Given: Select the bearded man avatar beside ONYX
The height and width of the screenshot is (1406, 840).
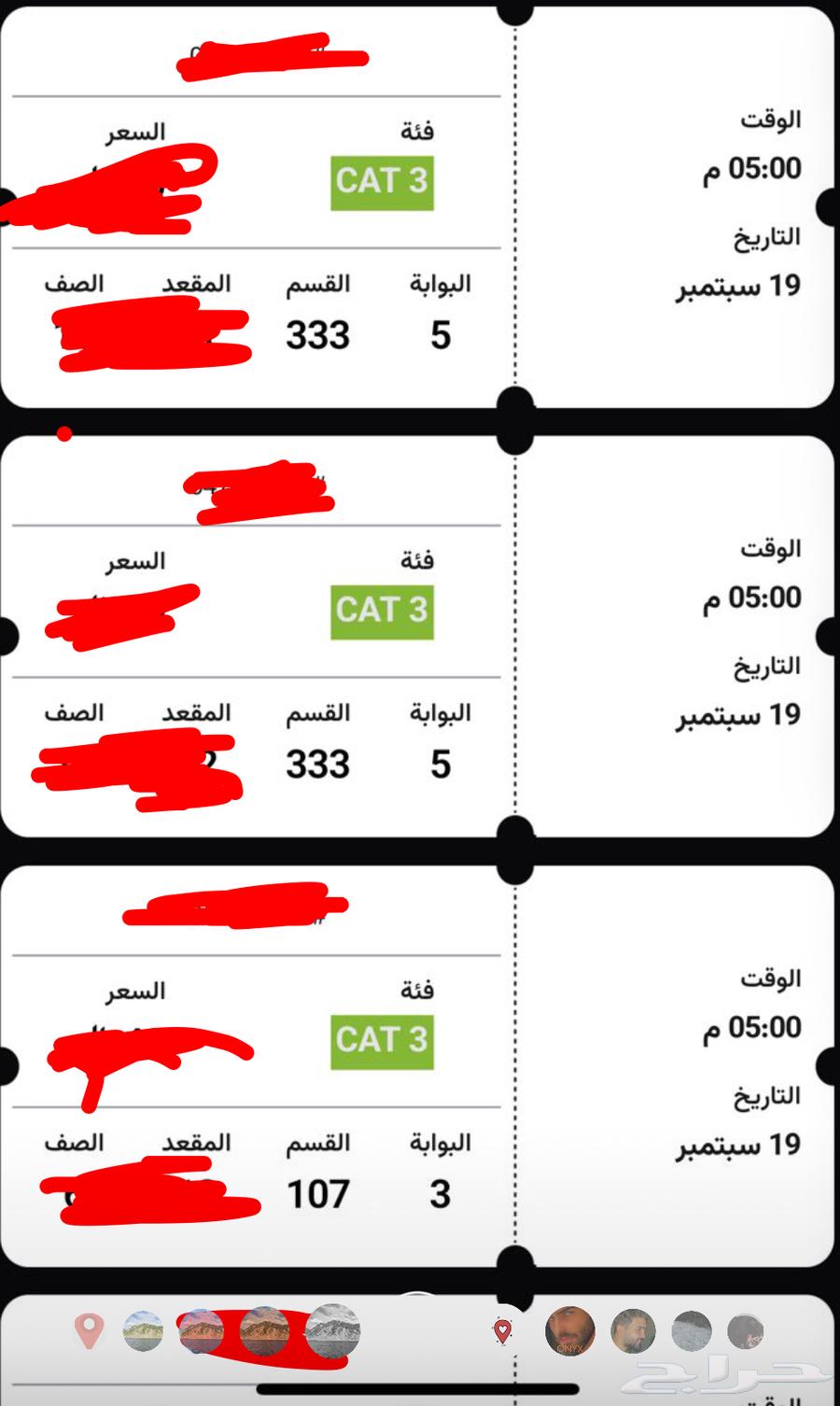Looking at the screenshot, I should (631, 1332).
